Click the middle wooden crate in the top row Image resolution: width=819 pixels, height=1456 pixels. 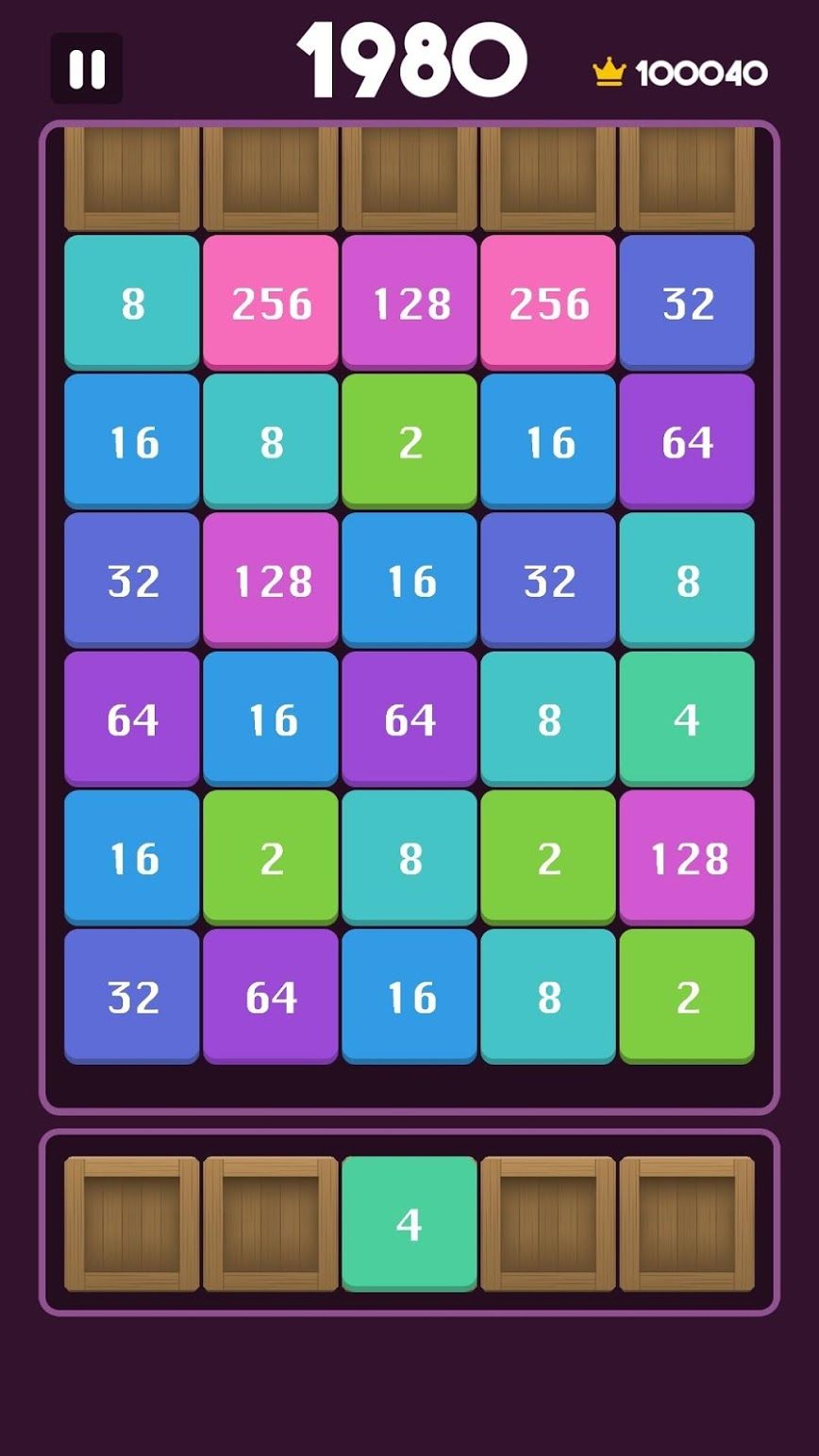409,179
